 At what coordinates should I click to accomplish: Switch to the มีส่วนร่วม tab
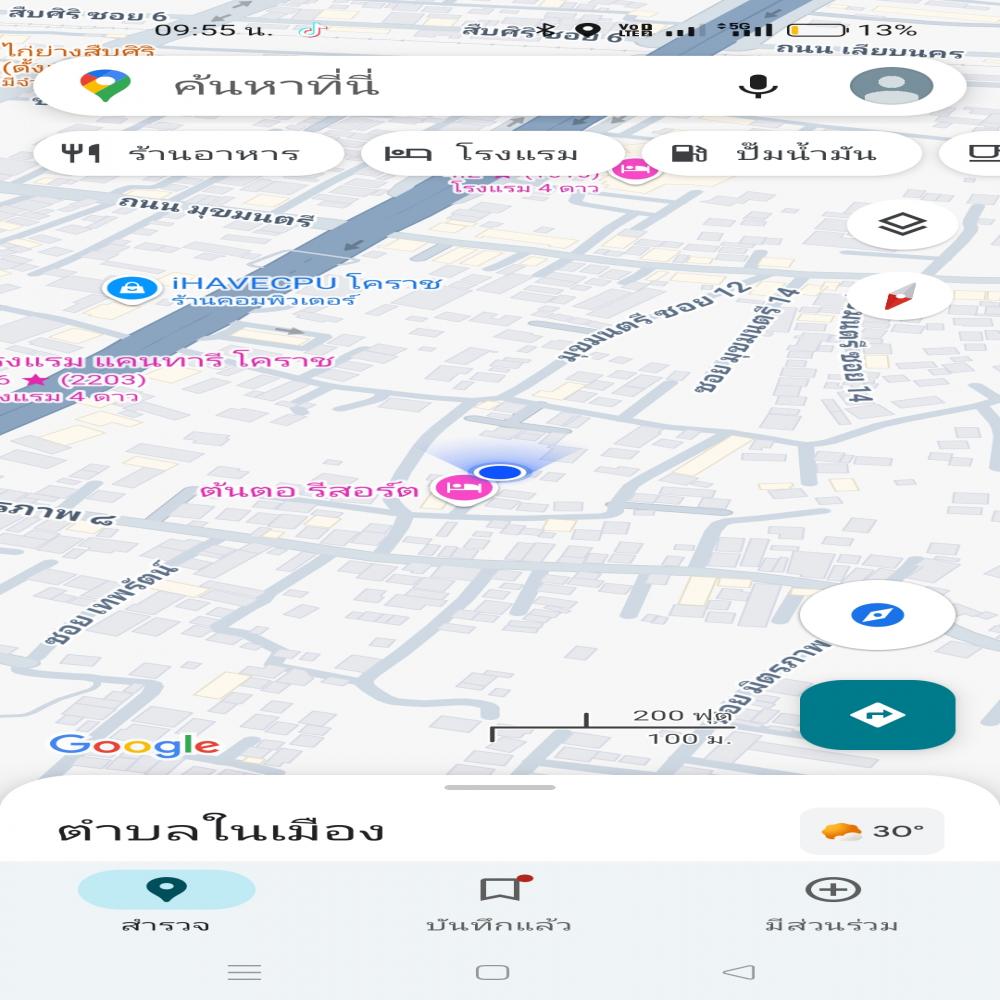832,901
